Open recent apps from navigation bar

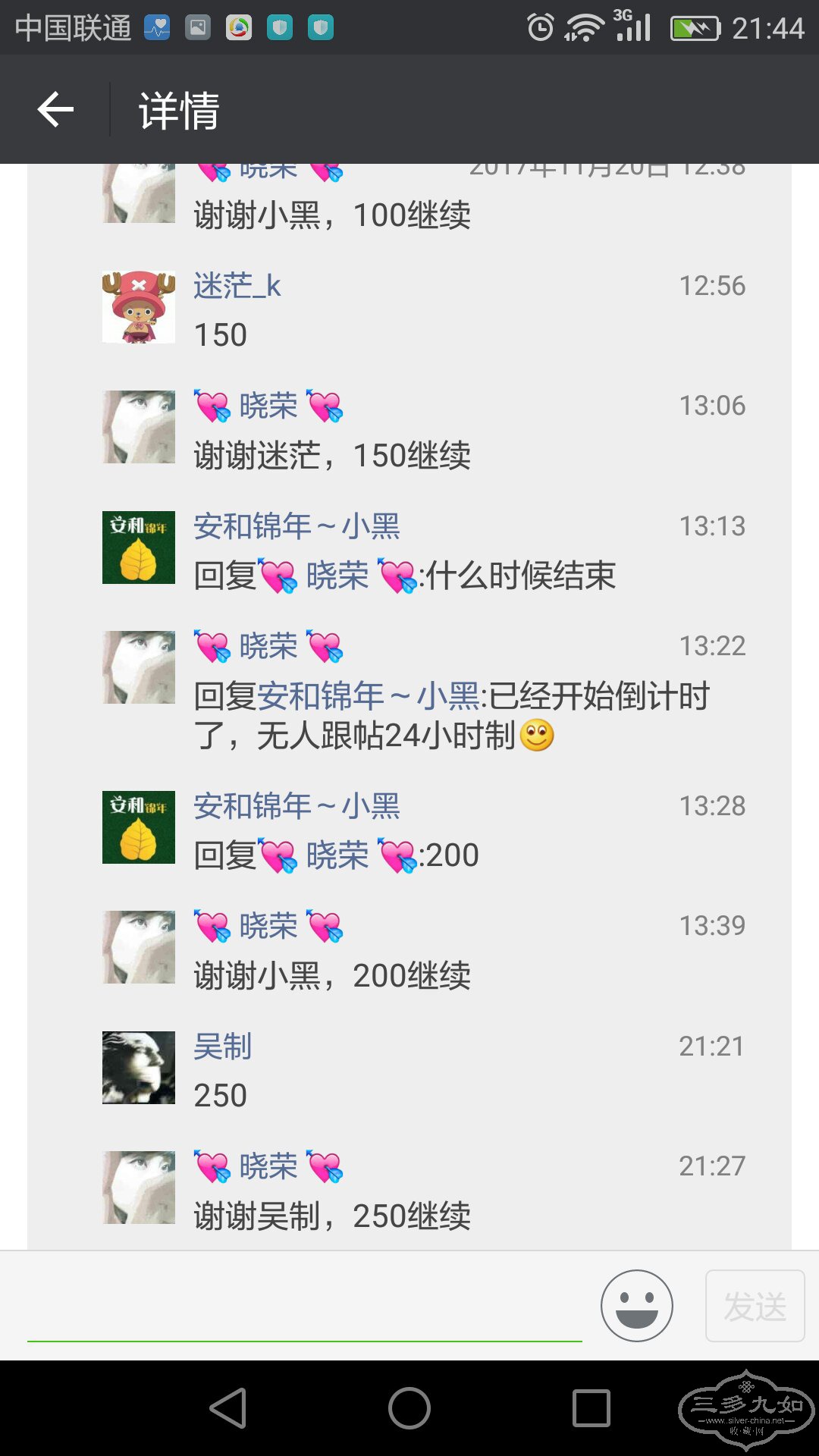coord(591,1408)
